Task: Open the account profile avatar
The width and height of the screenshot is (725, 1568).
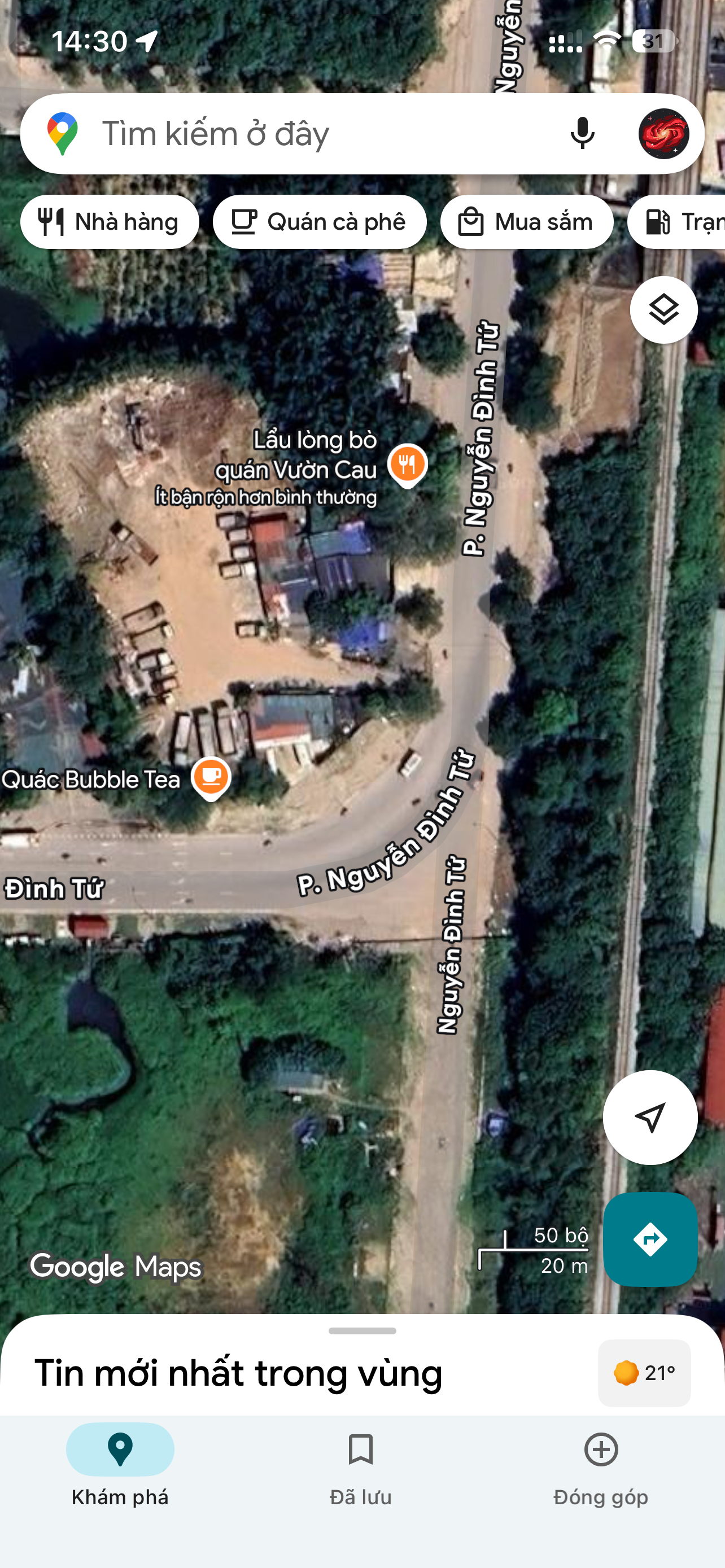Action: [x=663, y=134]
